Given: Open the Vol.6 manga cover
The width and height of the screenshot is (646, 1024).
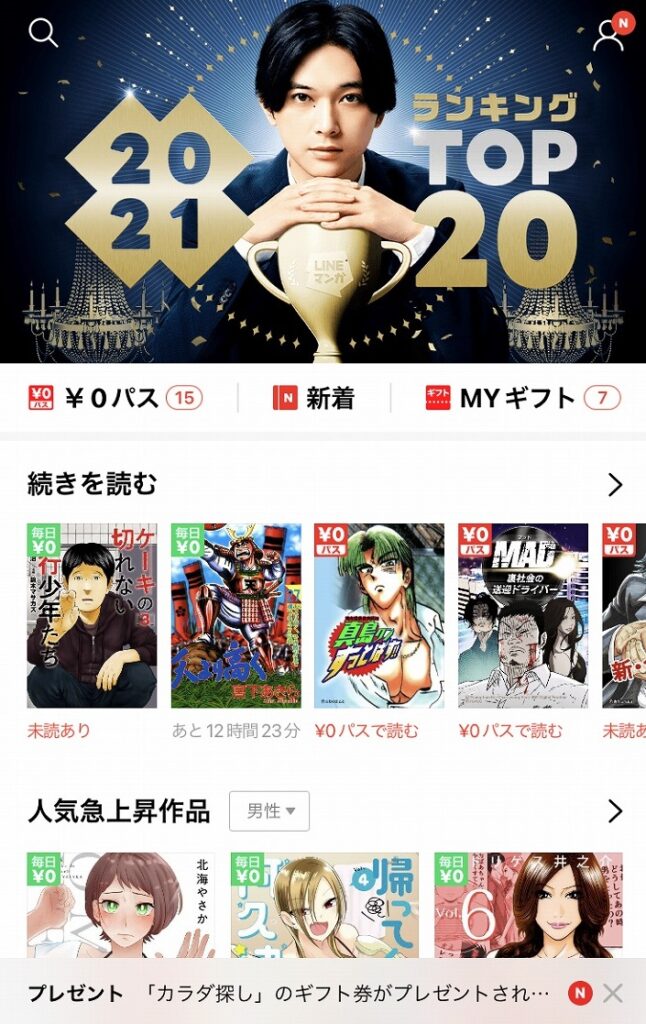Looking at the screenshot, I should pyautogui.click(x=528, y=903).
